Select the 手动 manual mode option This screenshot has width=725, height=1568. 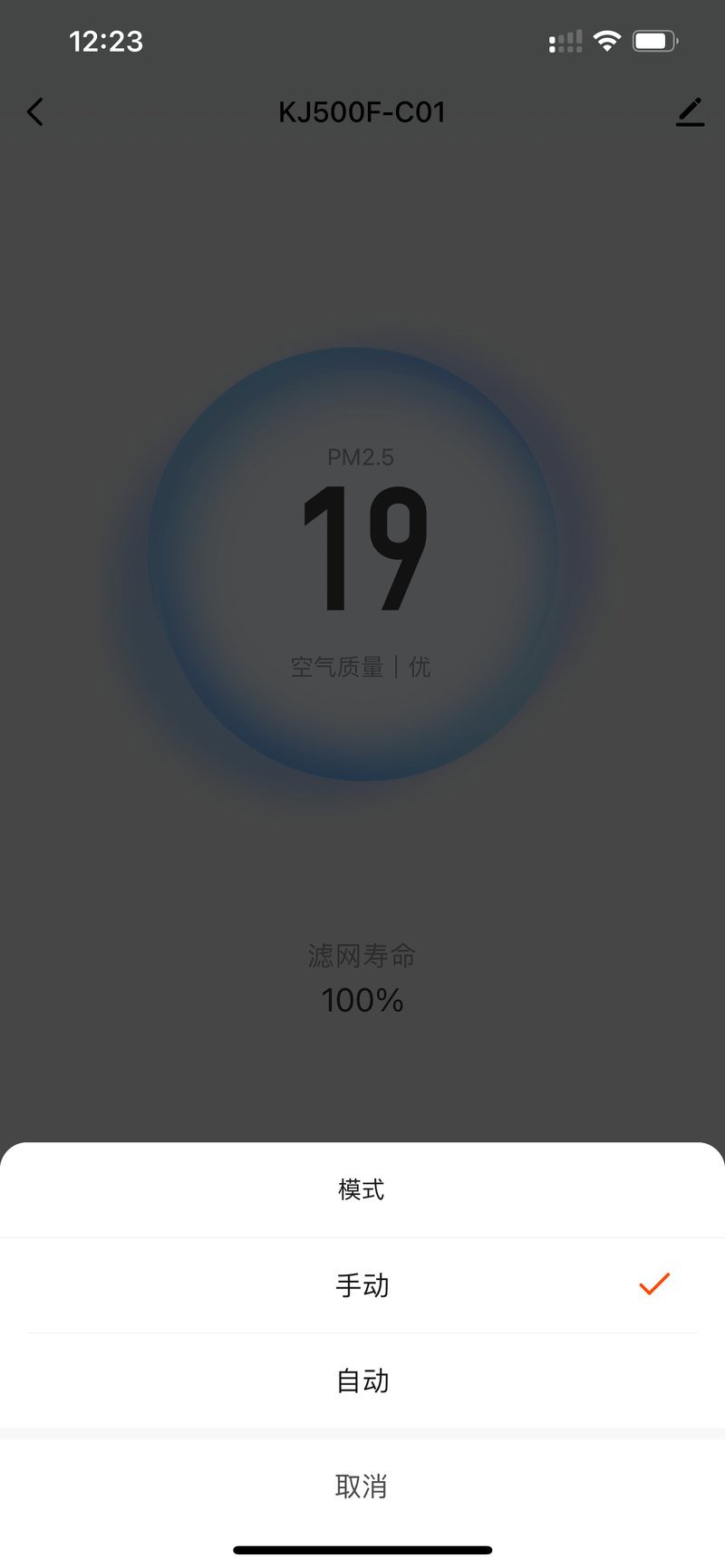[362, 1284]
